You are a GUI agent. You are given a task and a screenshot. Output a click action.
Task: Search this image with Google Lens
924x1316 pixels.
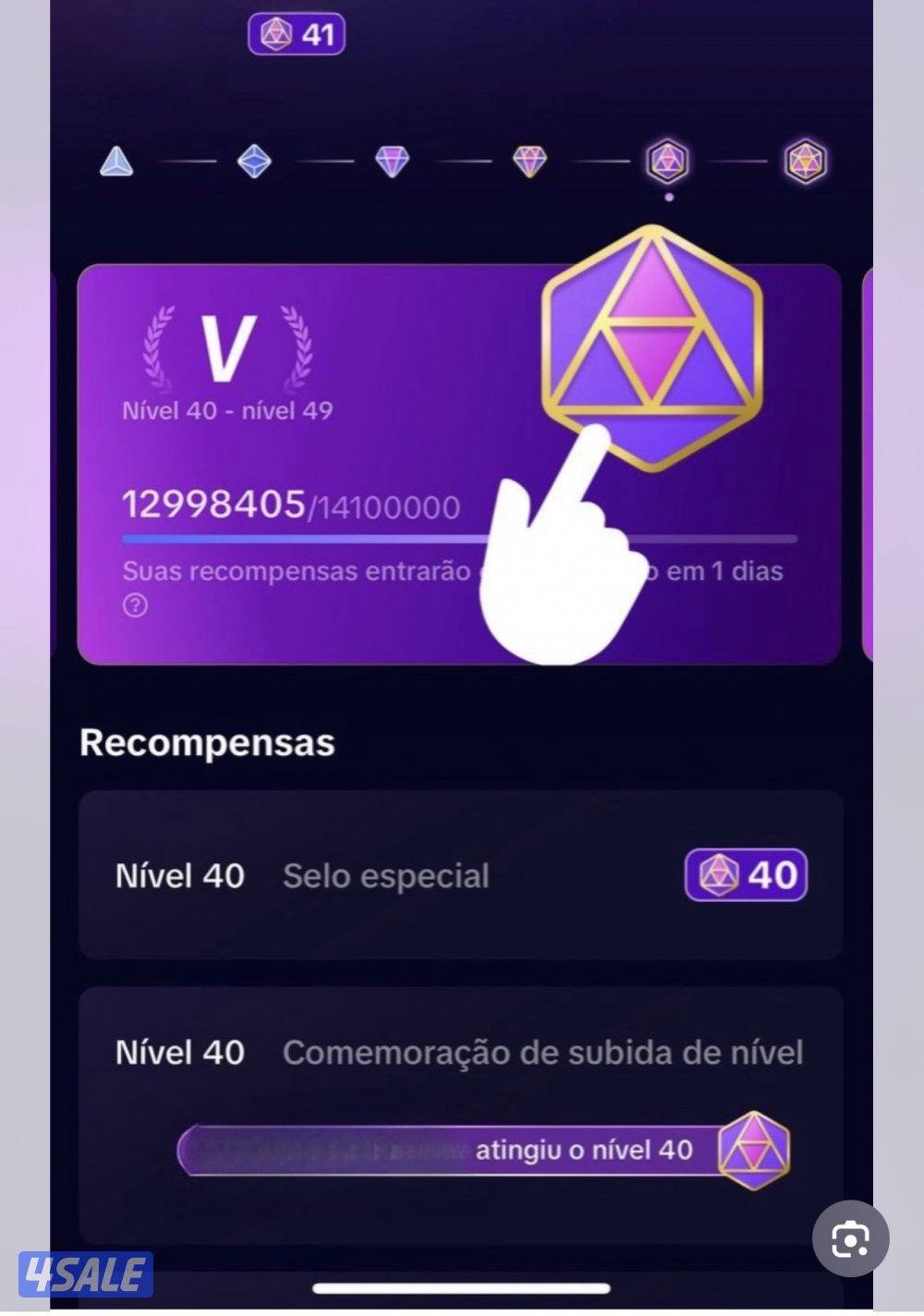click(x=850, y=1239)
